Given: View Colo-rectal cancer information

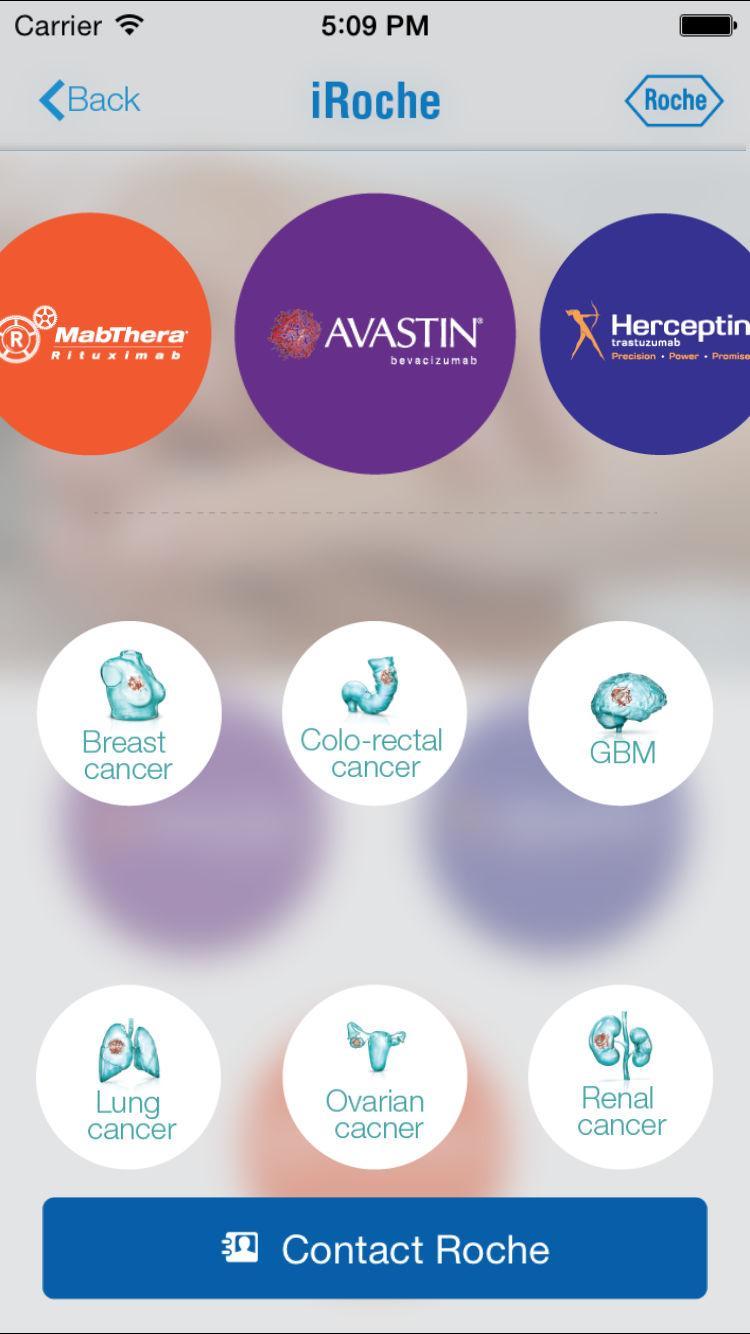Looking at the screenshot, I should click(374, 713).
